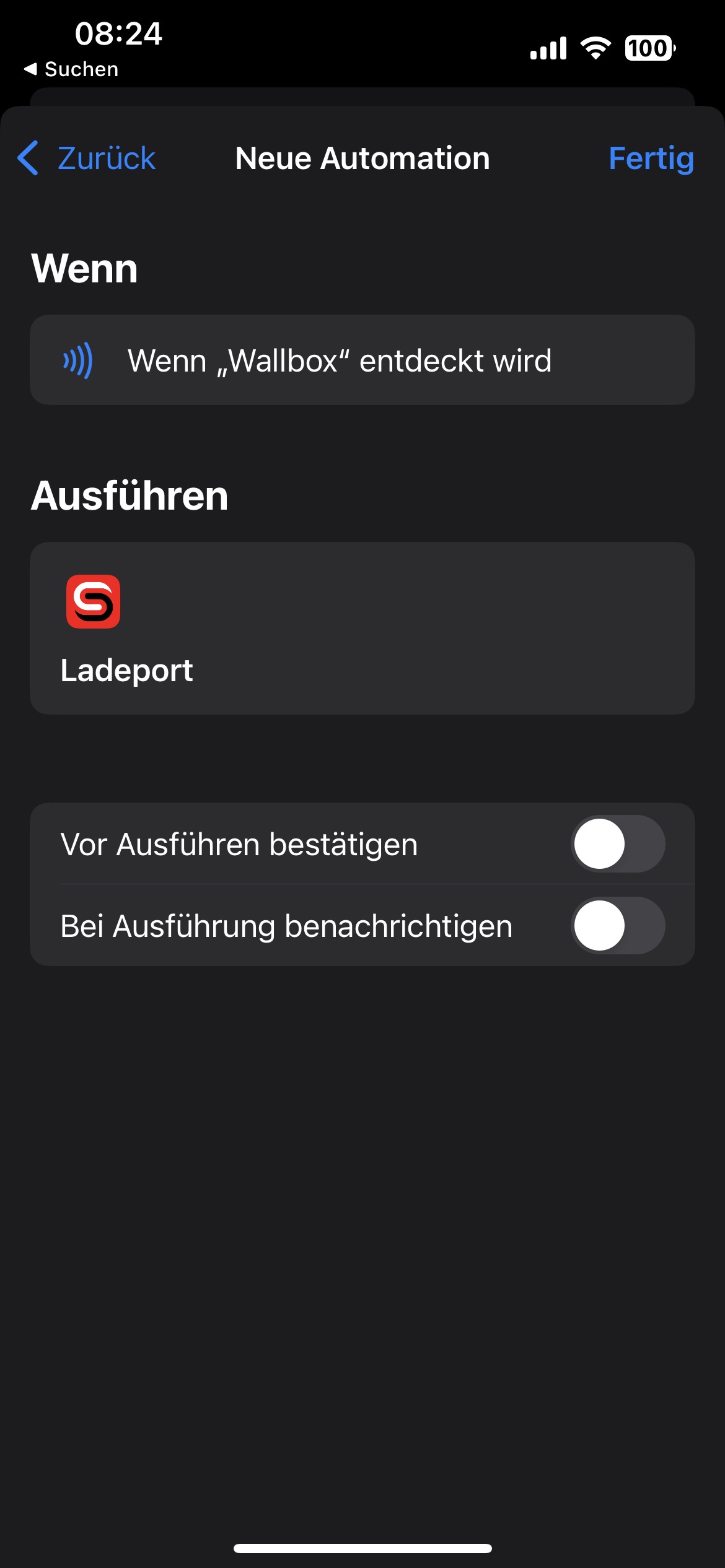Tap Fertig to finish the automation
This screenshot has width=725, height=1568.
pyautogui.click(x=651, y=158)
